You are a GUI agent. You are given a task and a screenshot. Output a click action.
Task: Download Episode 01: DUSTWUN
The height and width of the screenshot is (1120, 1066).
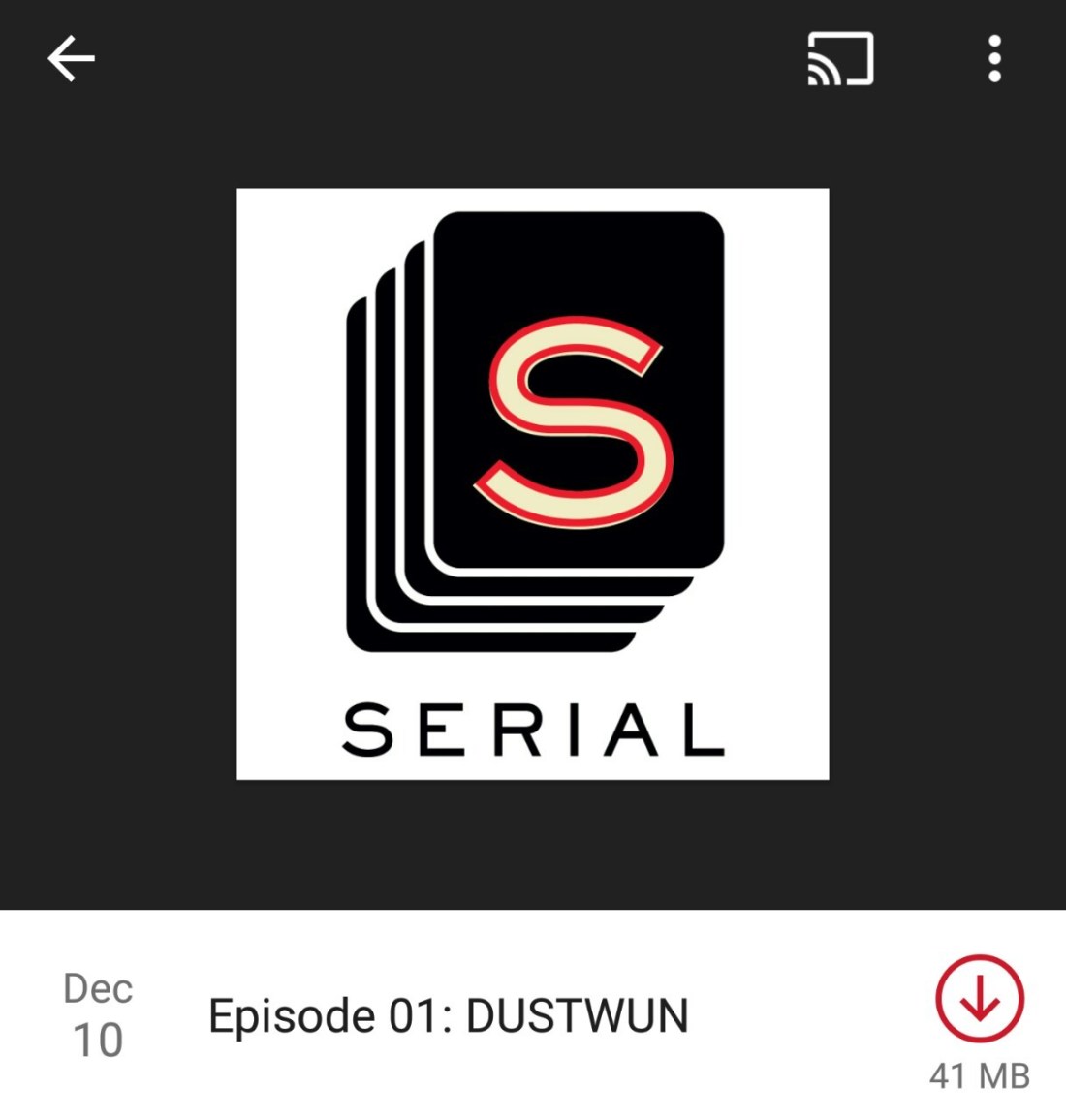tap(979, 1000)
